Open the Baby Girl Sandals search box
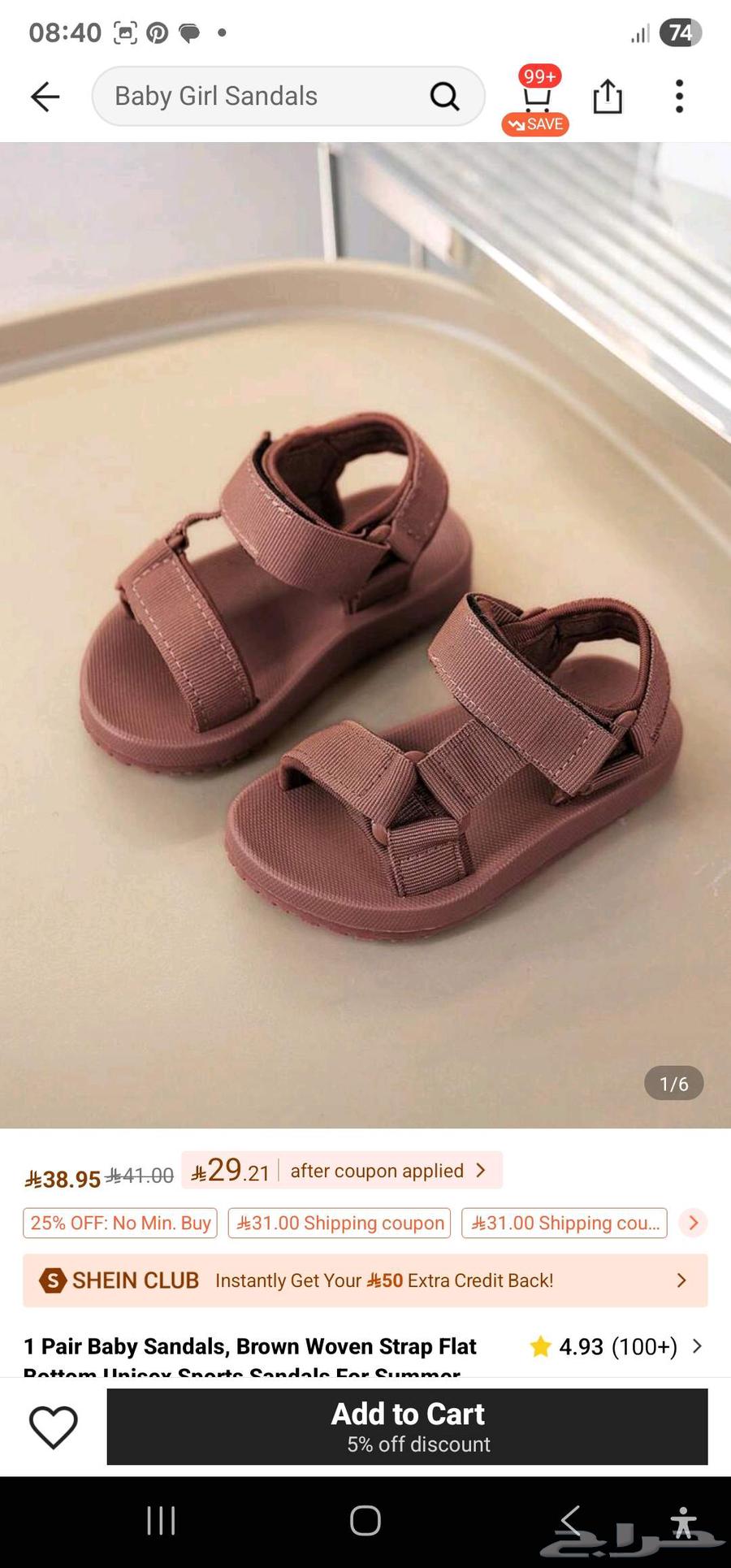731x1568 pixels. point(260,97)
